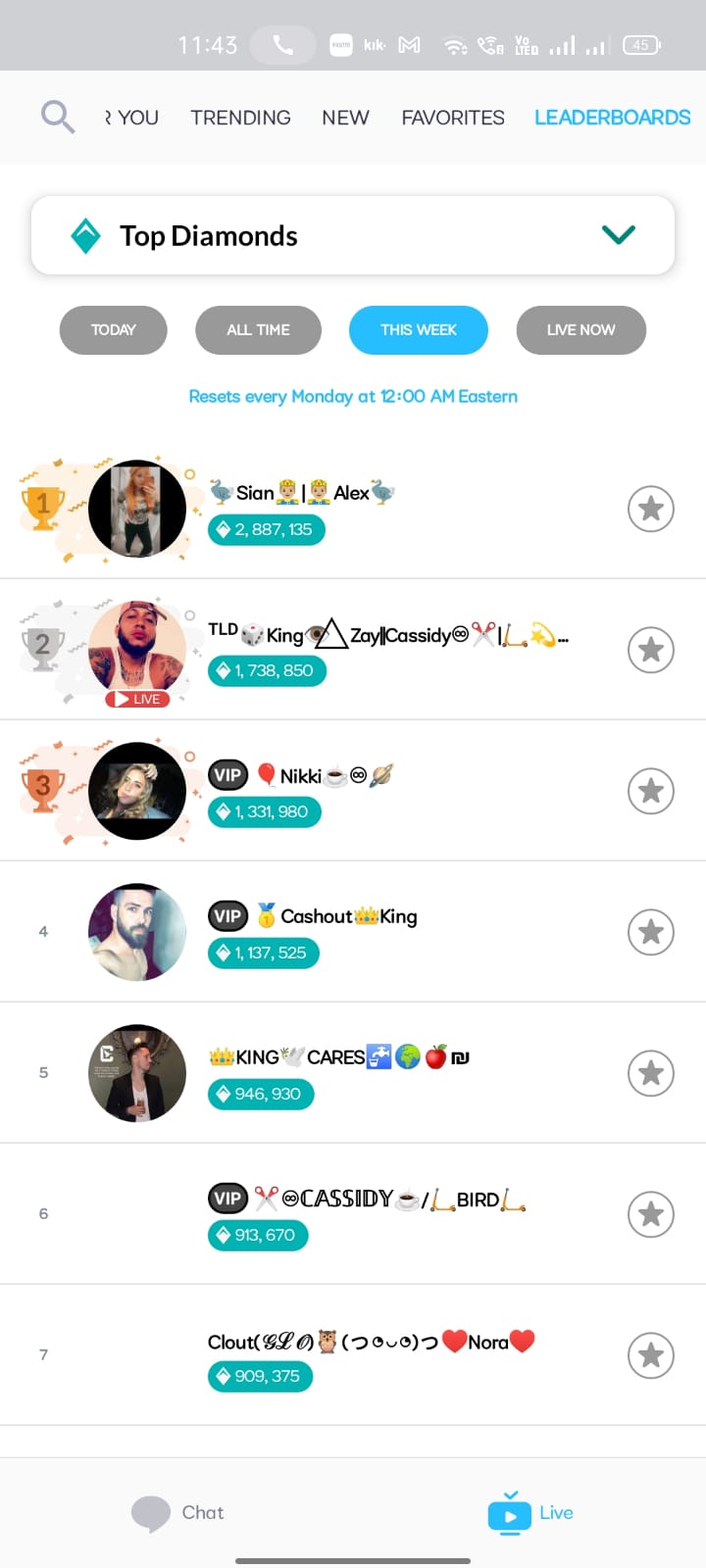Switch to the TRENDING tab
The image size is (706, 1568).
pos(240,117)
